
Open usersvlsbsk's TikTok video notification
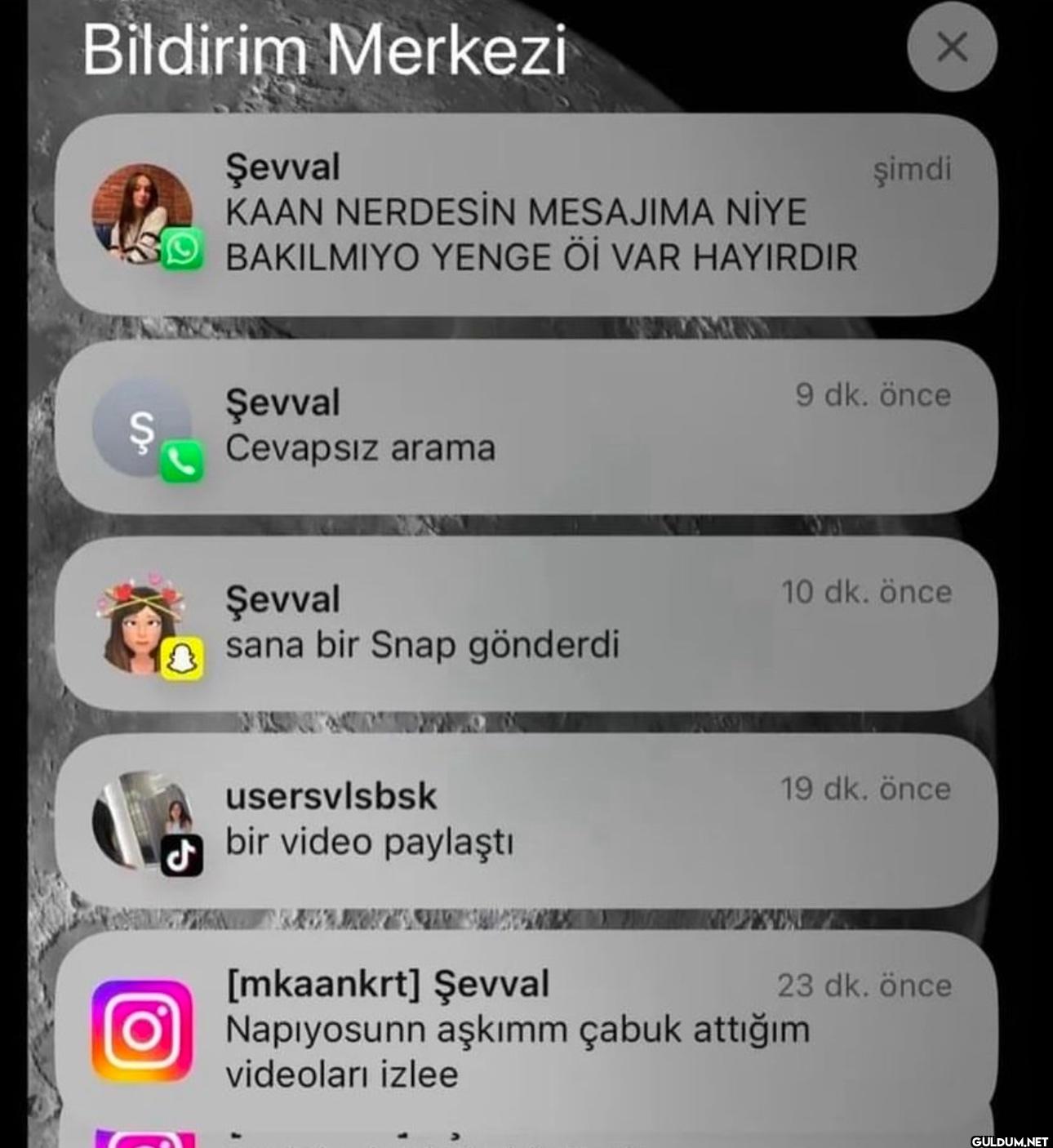tap(526, 821)
